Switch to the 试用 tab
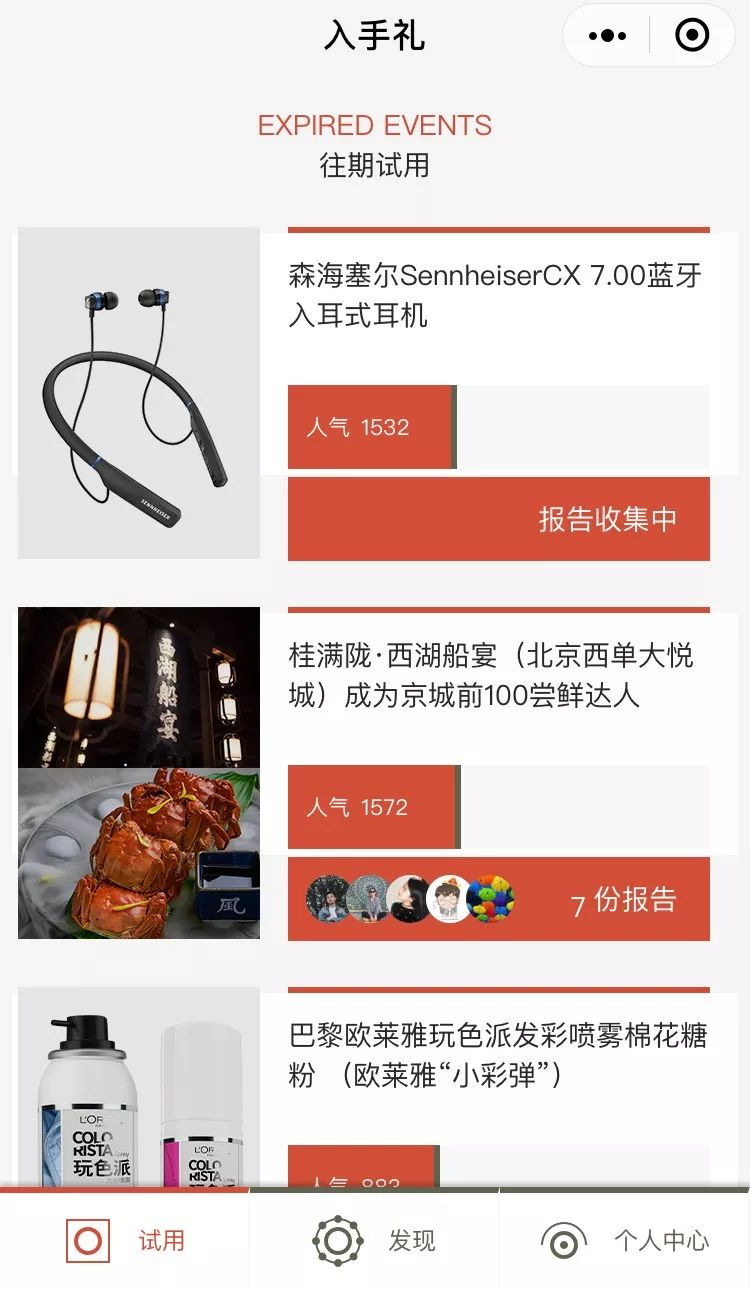The width and height of the screenshot is (750, 1289). click(x=125, y=1241)
